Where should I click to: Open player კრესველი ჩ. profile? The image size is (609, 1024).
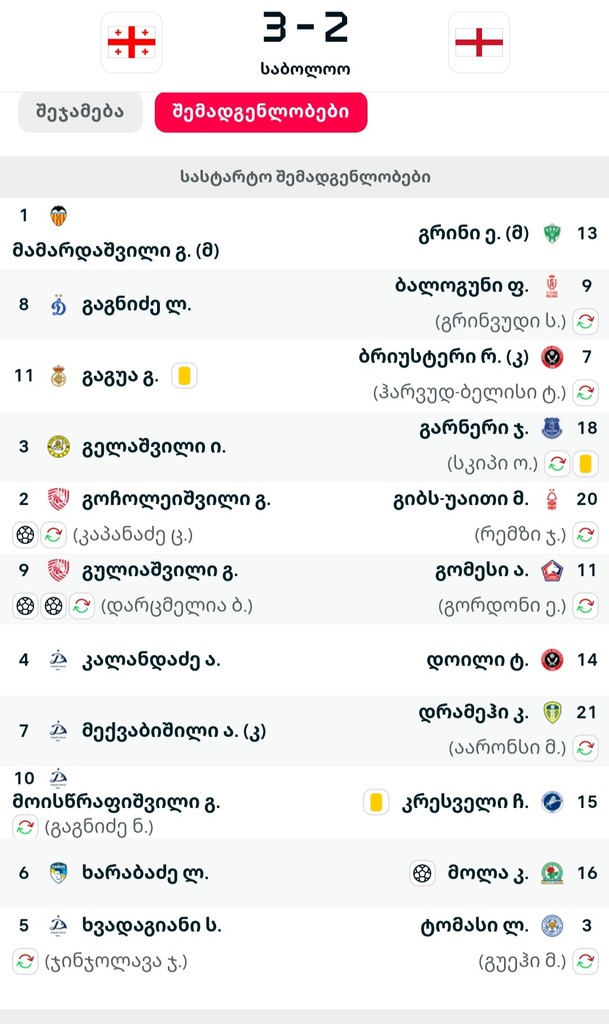465,801
